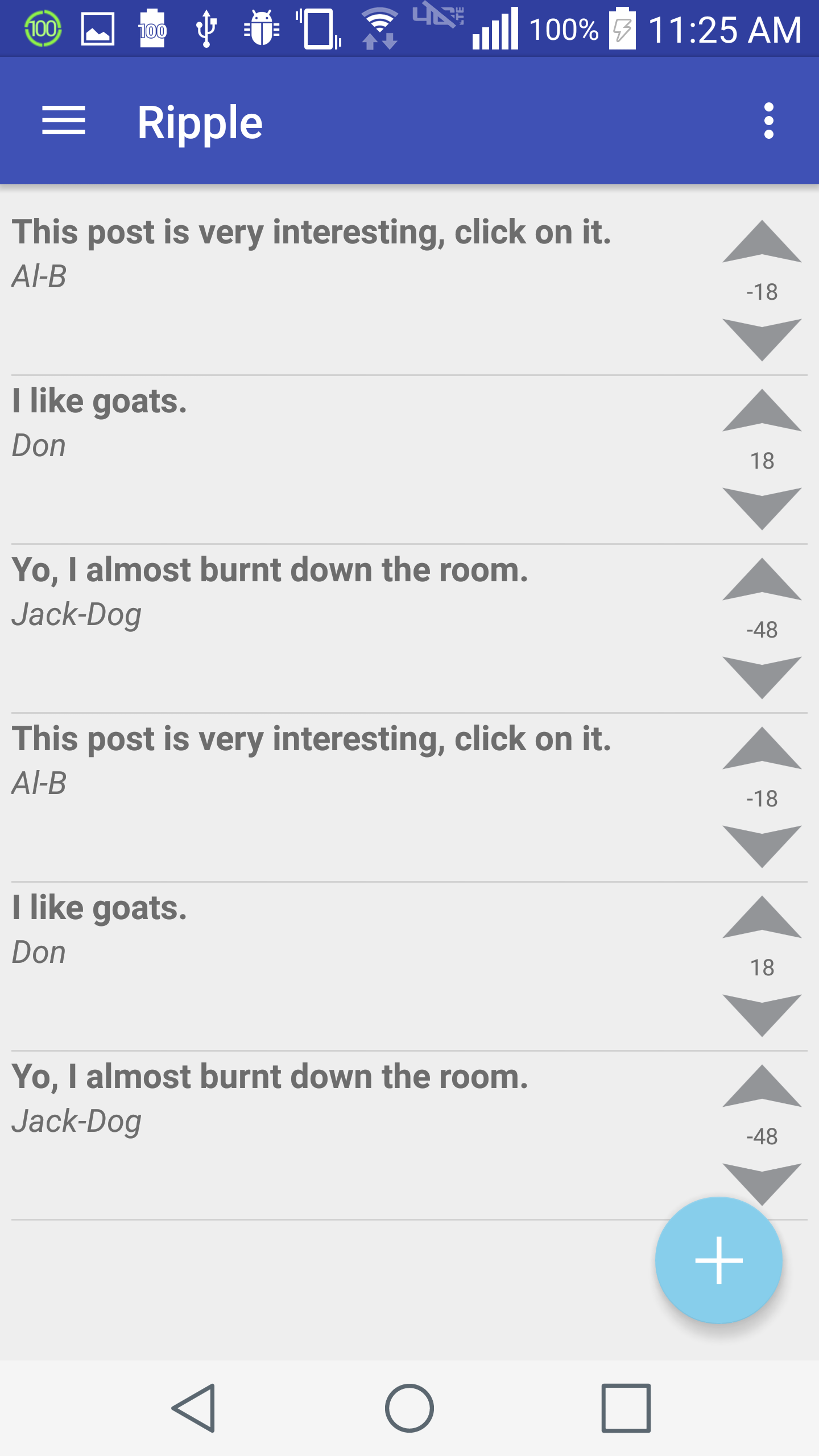Upvote the second "I like goats." post

pyautogui.click(x=762, y=919)
